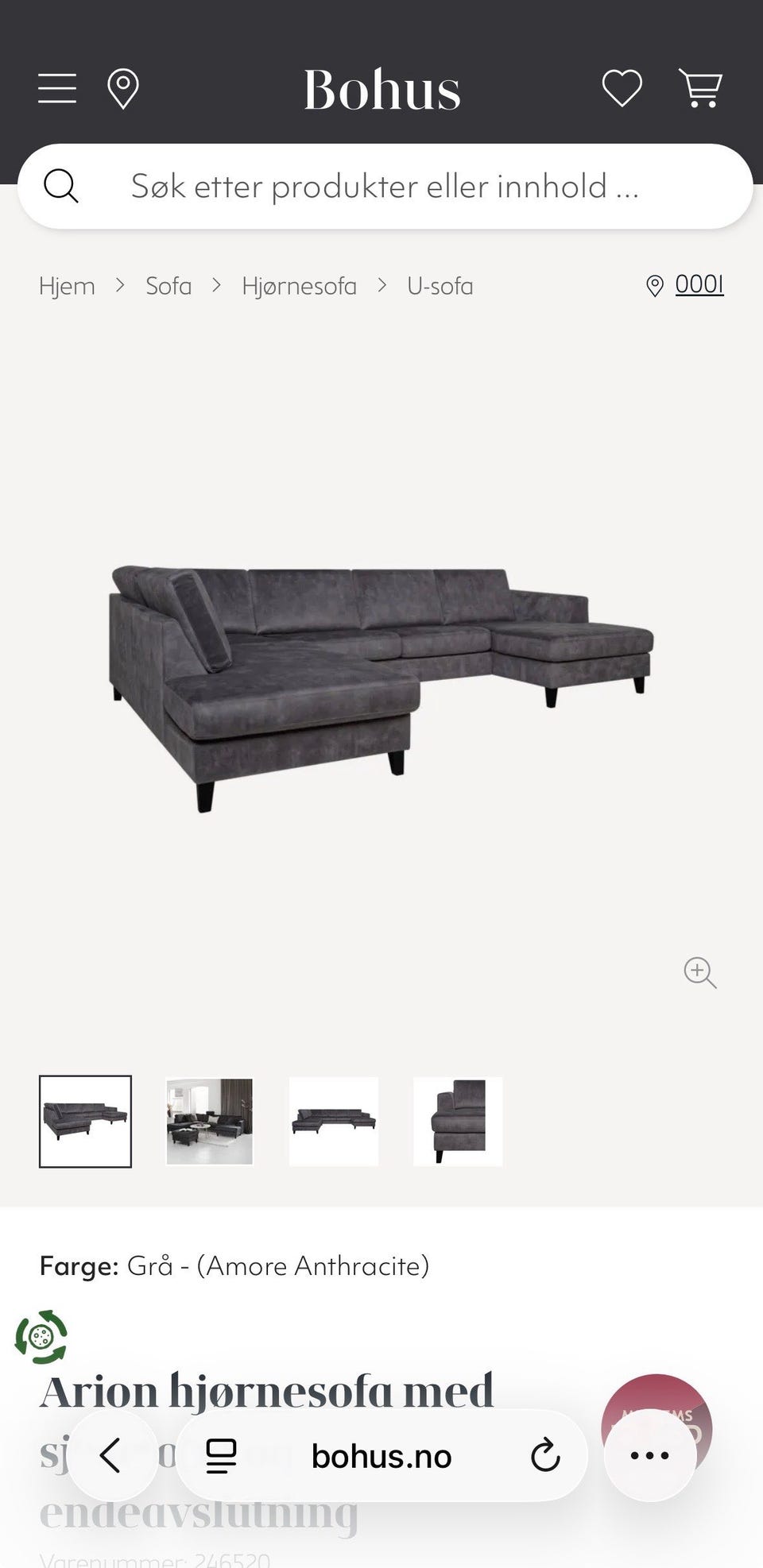Open the hamburger menu

coord(57,88)
